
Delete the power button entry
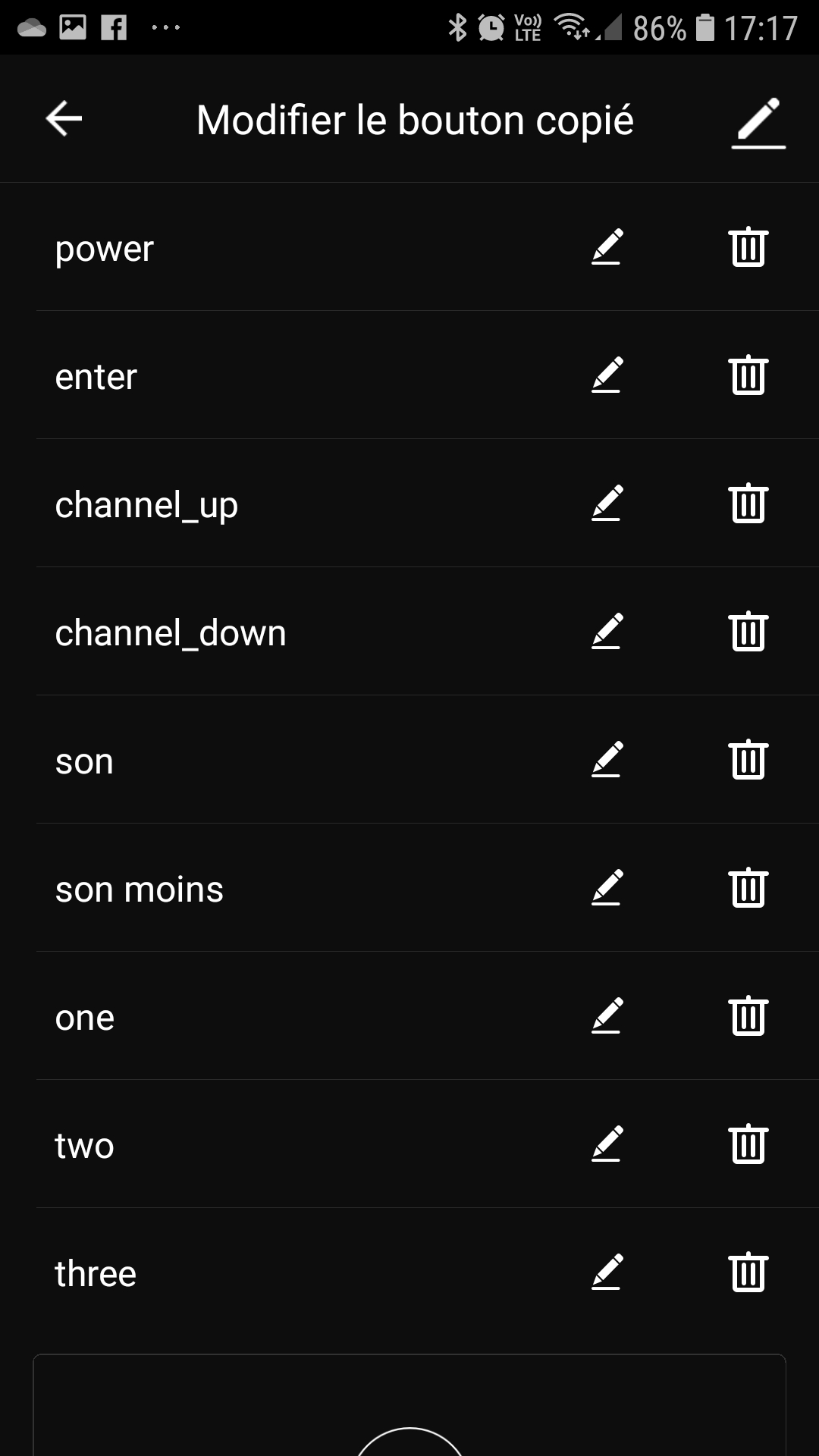point(748,247)
